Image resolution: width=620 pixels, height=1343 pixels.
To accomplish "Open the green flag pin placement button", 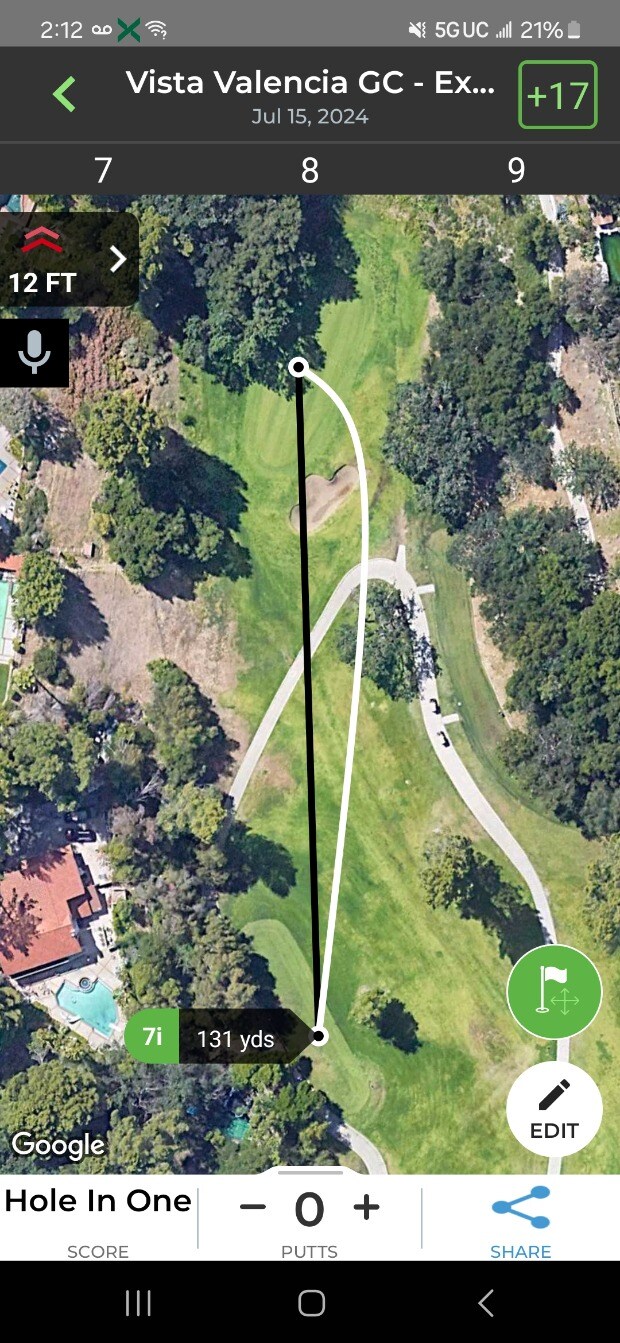I will pyautogui.click(x=554, y=992).
